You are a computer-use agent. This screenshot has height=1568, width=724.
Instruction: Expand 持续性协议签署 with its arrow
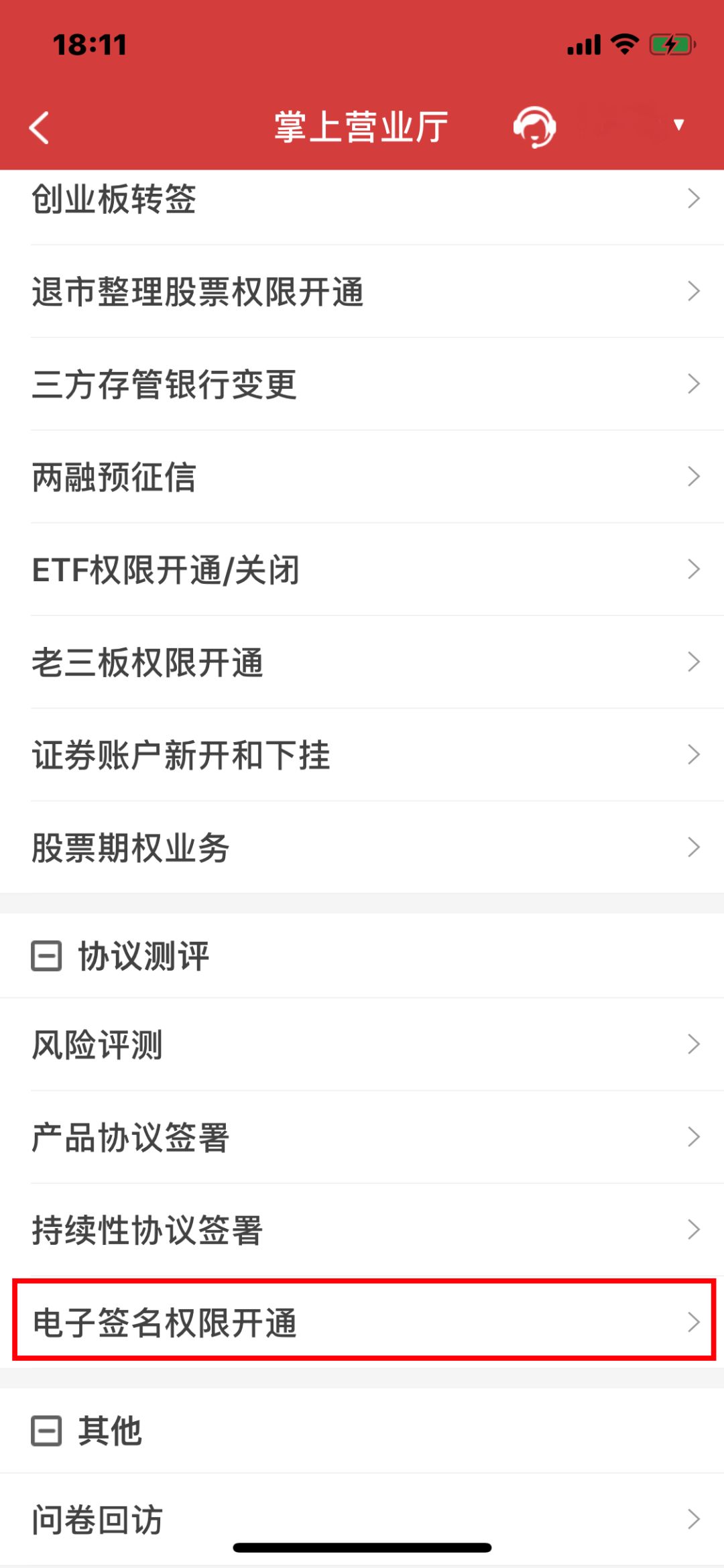point(694,1228)
